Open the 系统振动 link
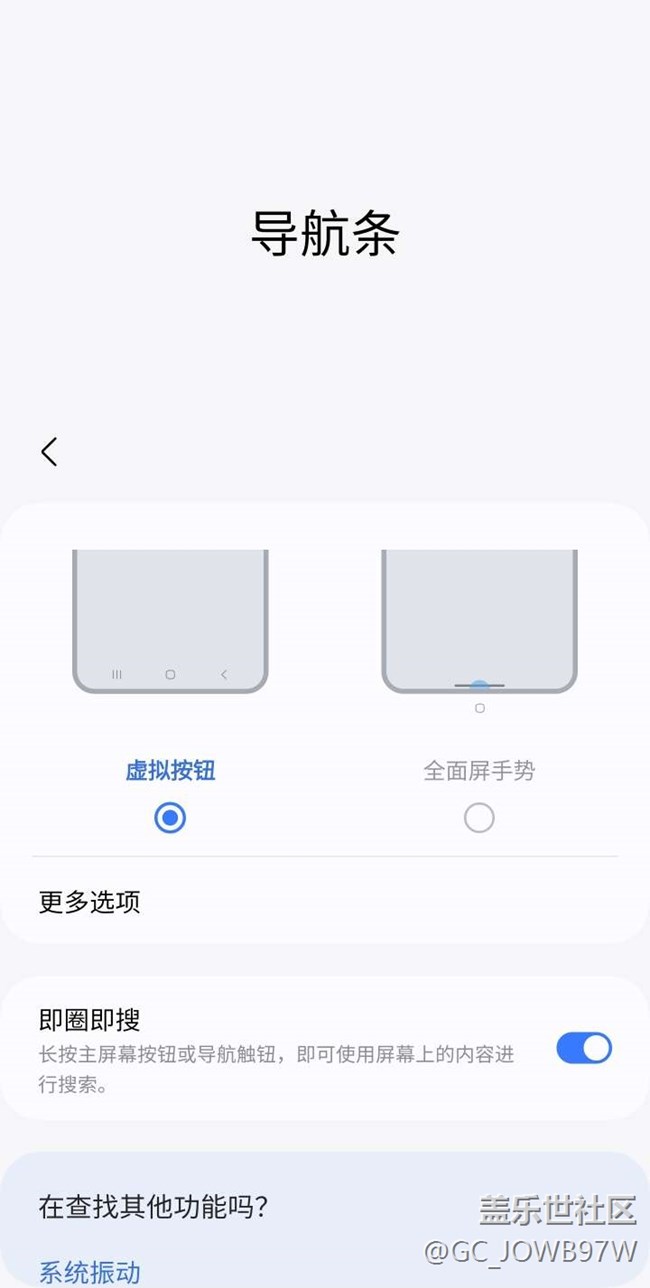Viewport: 650px width, 1288px height. tap(90, 1272)
